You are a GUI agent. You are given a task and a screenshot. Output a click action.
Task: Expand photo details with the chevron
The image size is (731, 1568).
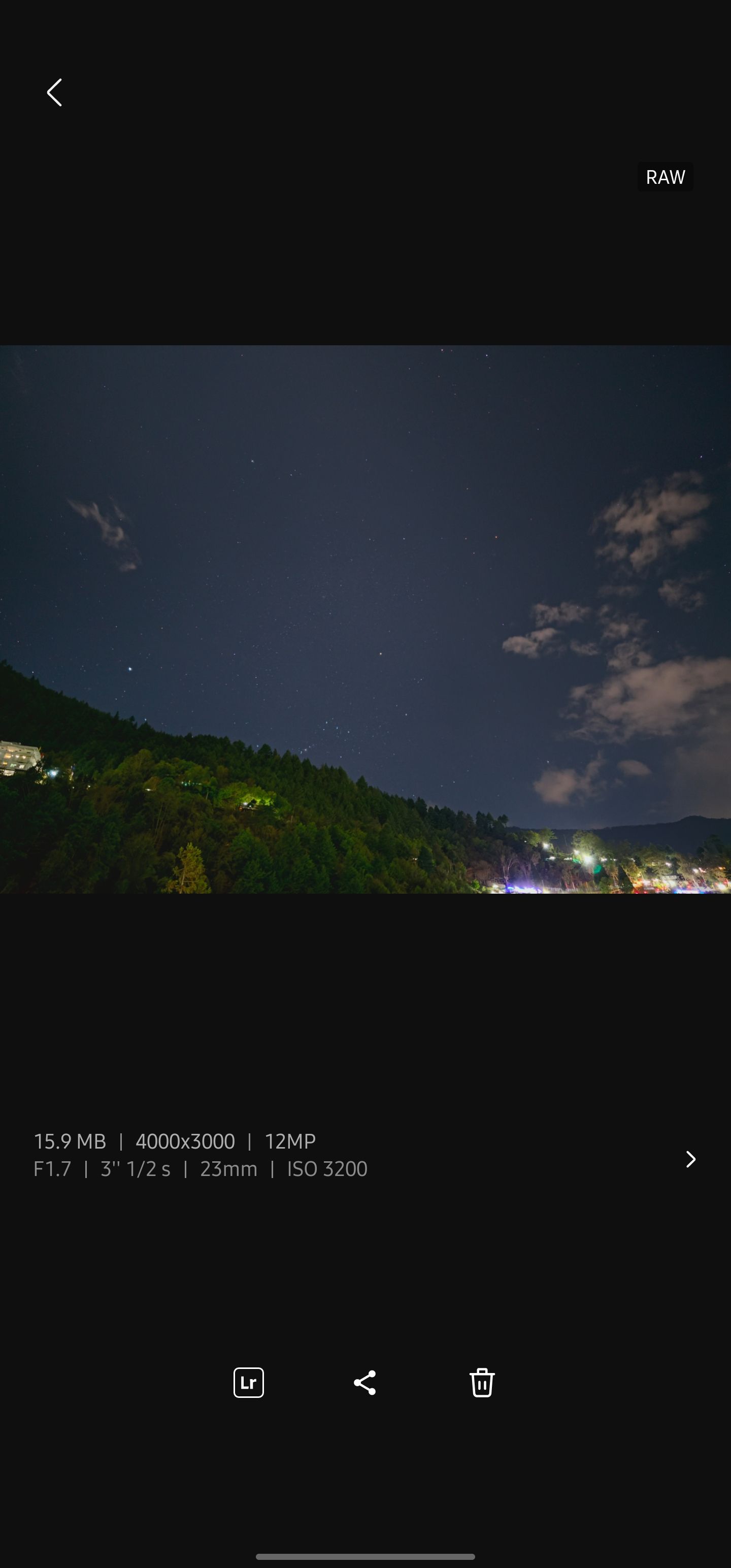coord(690,1159)
